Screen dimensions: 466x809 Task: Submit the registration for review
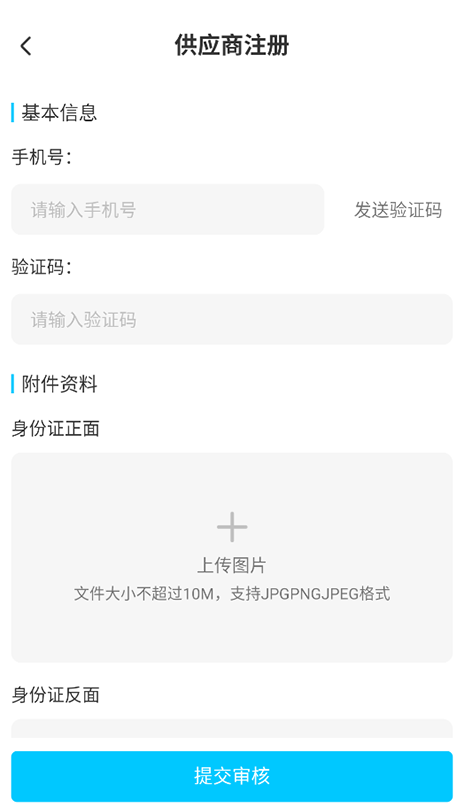click(x=232, y=776)
